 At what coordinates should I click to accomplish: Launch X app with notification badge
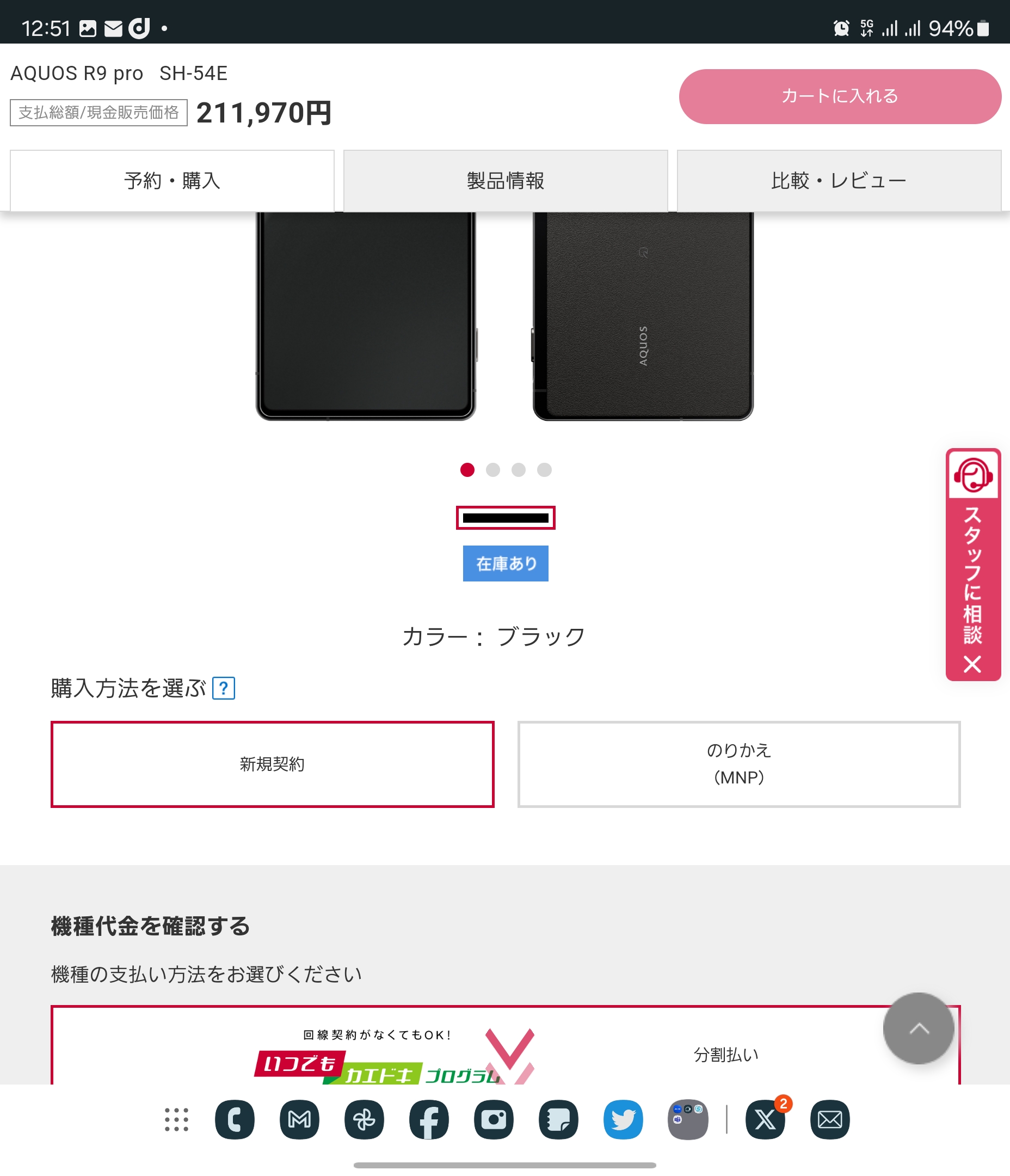coord(765,1120)
